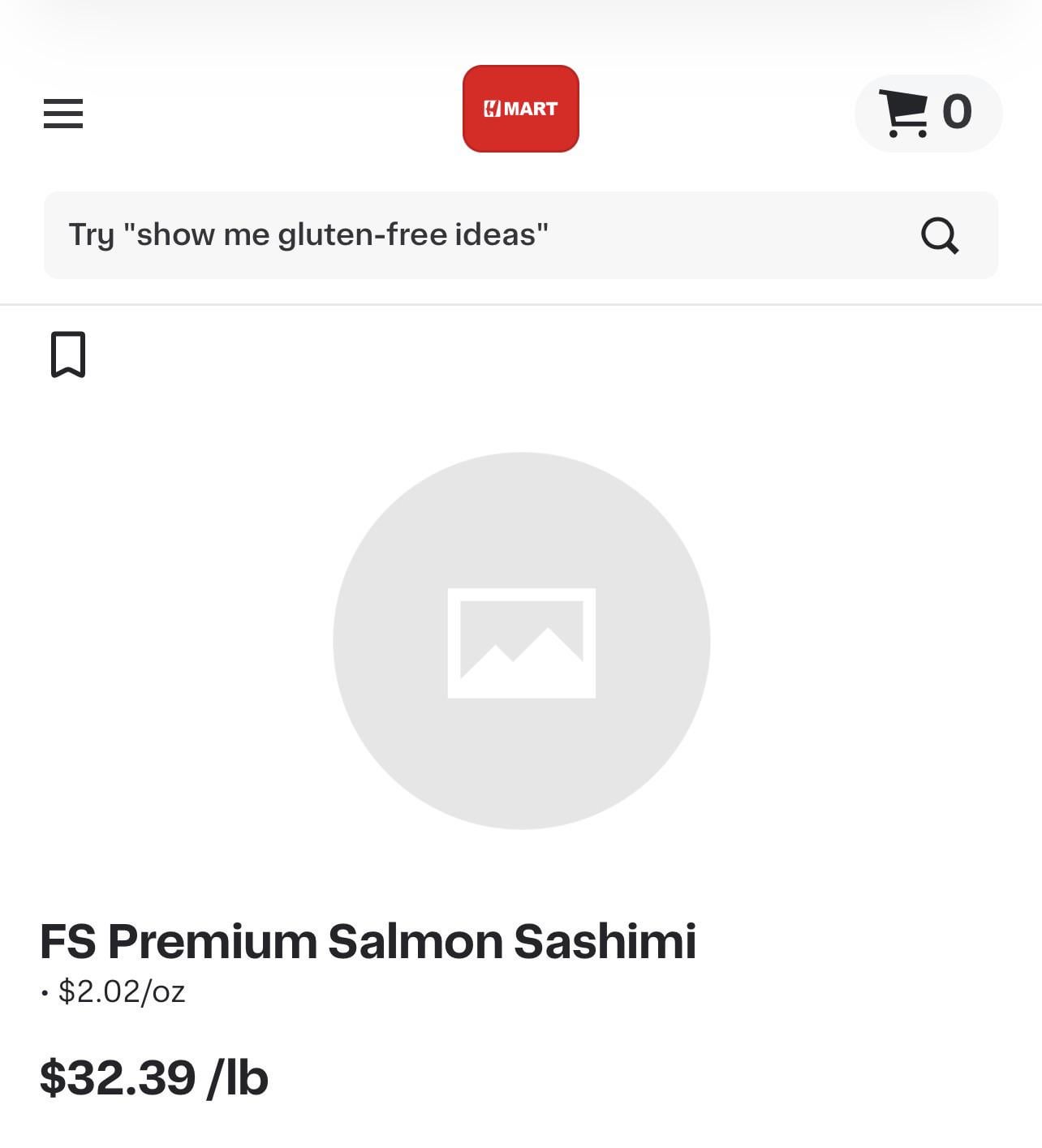
Task: Go to the H Mart store home
Action: 520,109
